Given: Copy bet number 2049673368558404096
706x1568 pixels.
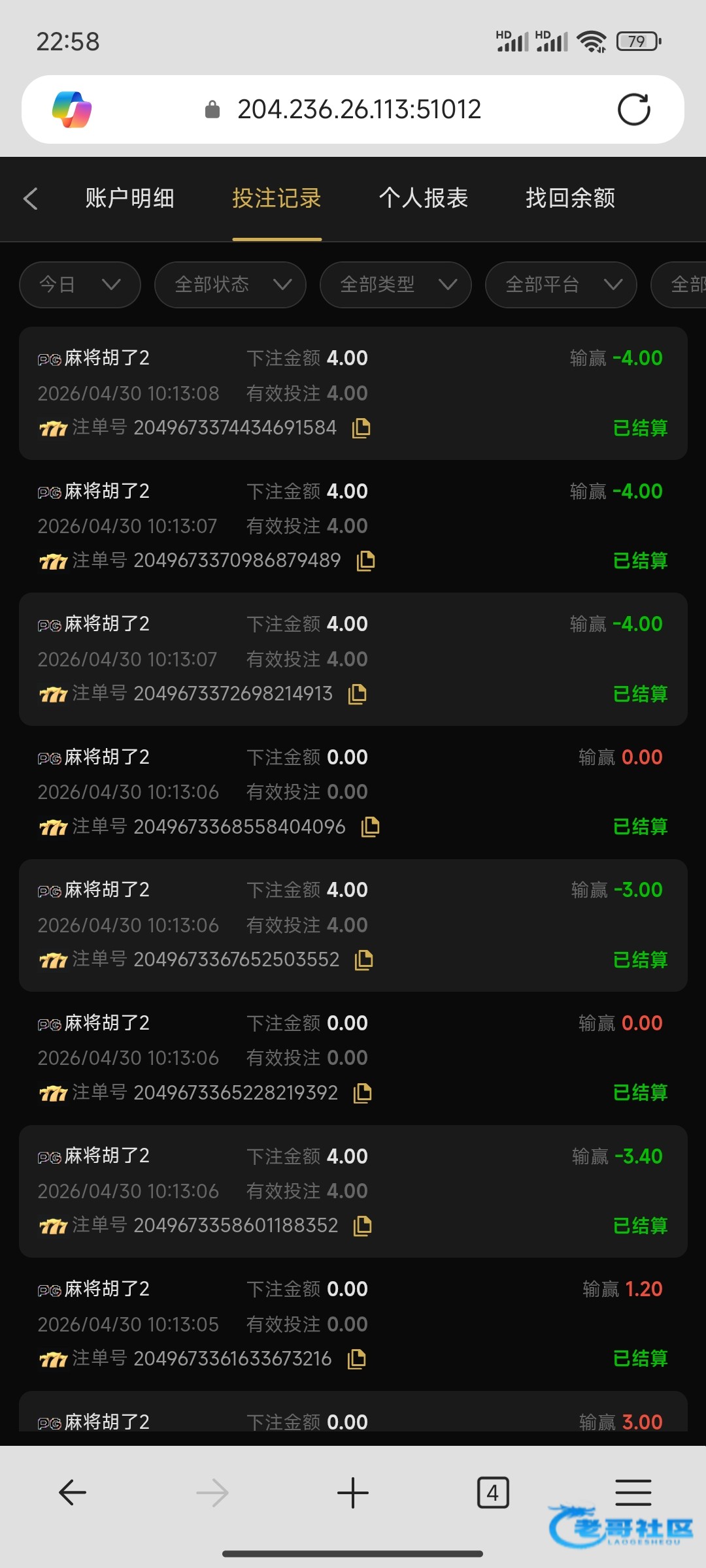Looking at the screenshot, I should coord(370,826).
